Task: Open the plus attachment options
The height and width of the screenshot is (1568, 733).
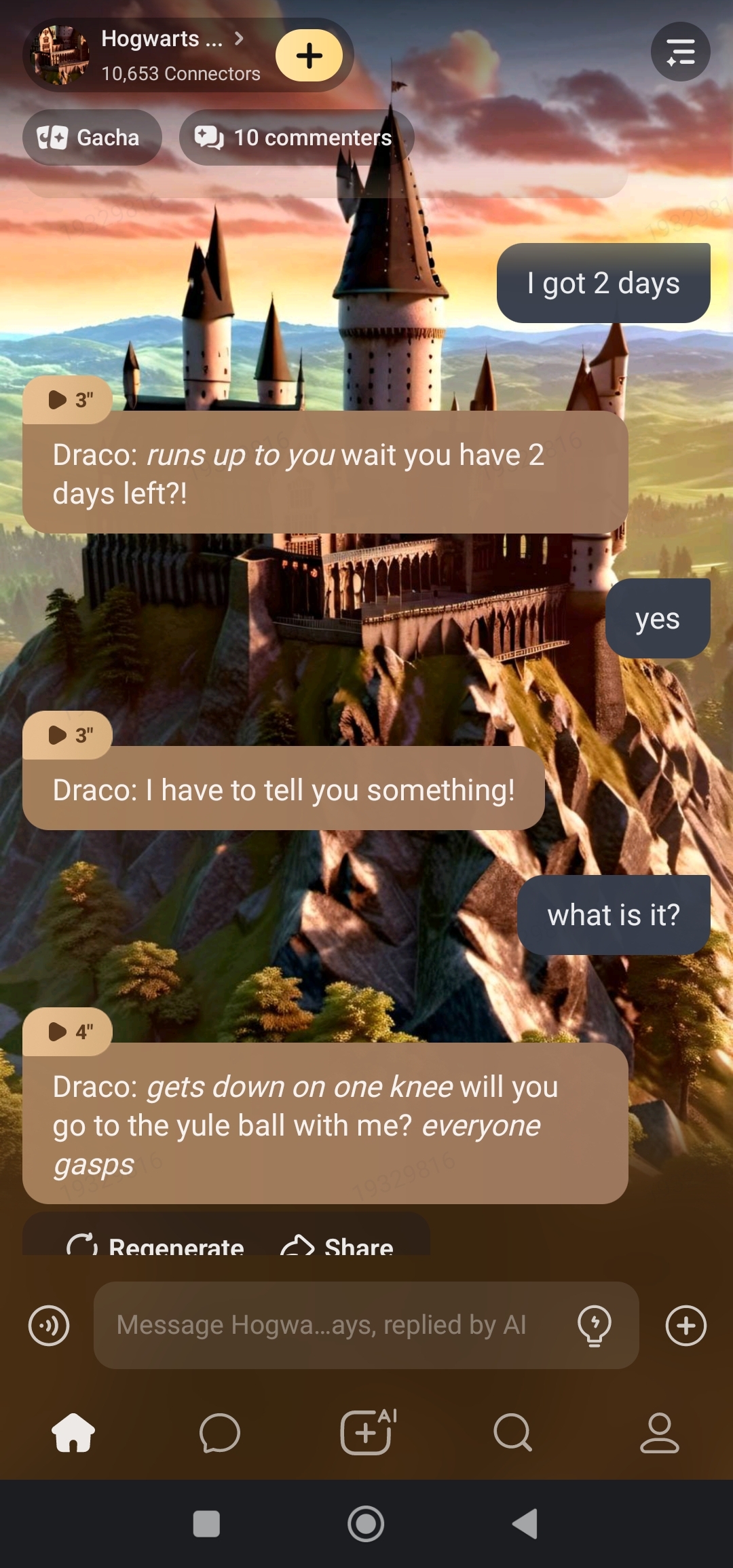Action: pyautogui.click(x=685, y=1325)
